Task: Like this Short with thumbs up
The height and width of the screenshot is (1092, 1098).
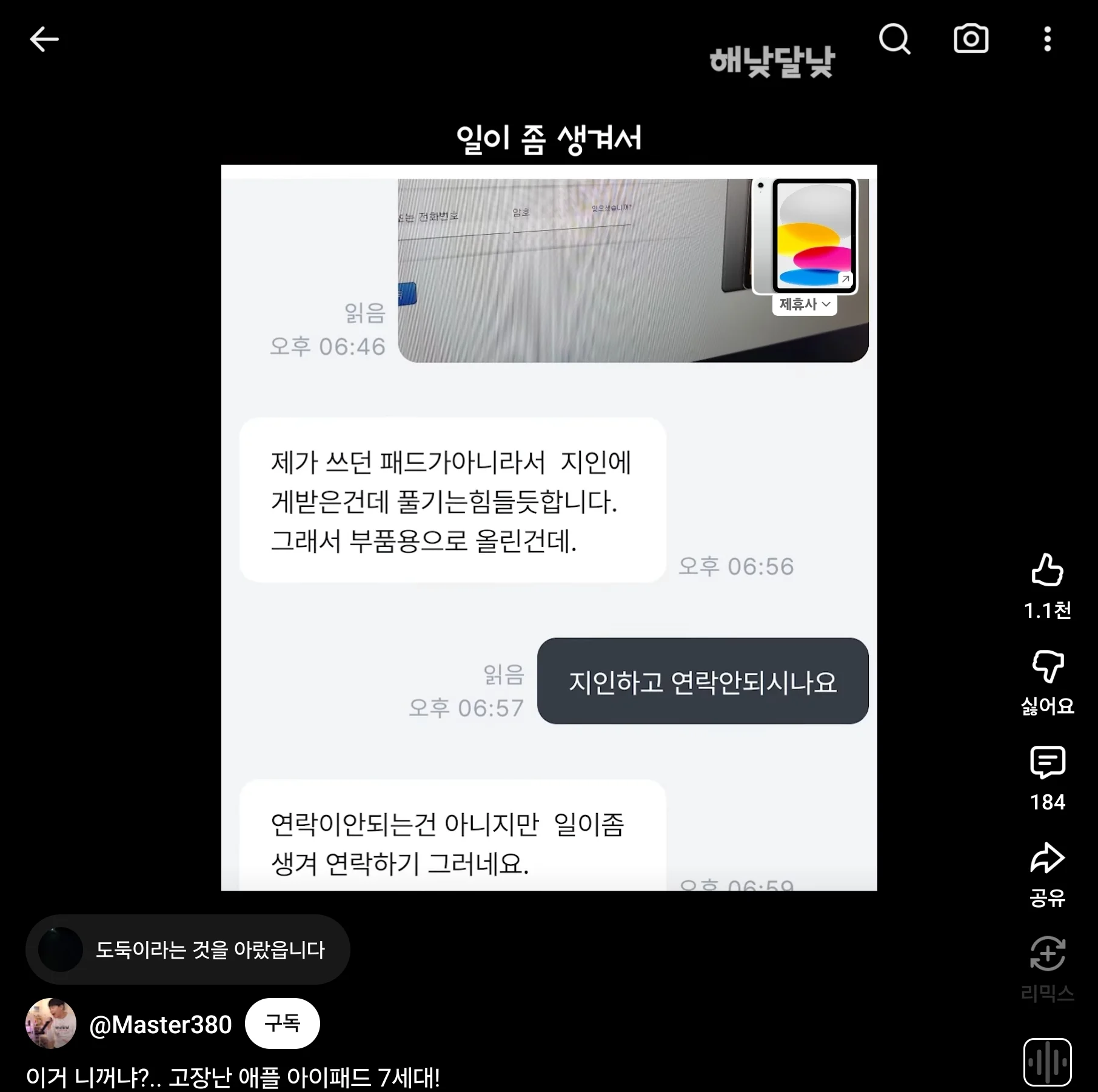Action: [1047, 570]
